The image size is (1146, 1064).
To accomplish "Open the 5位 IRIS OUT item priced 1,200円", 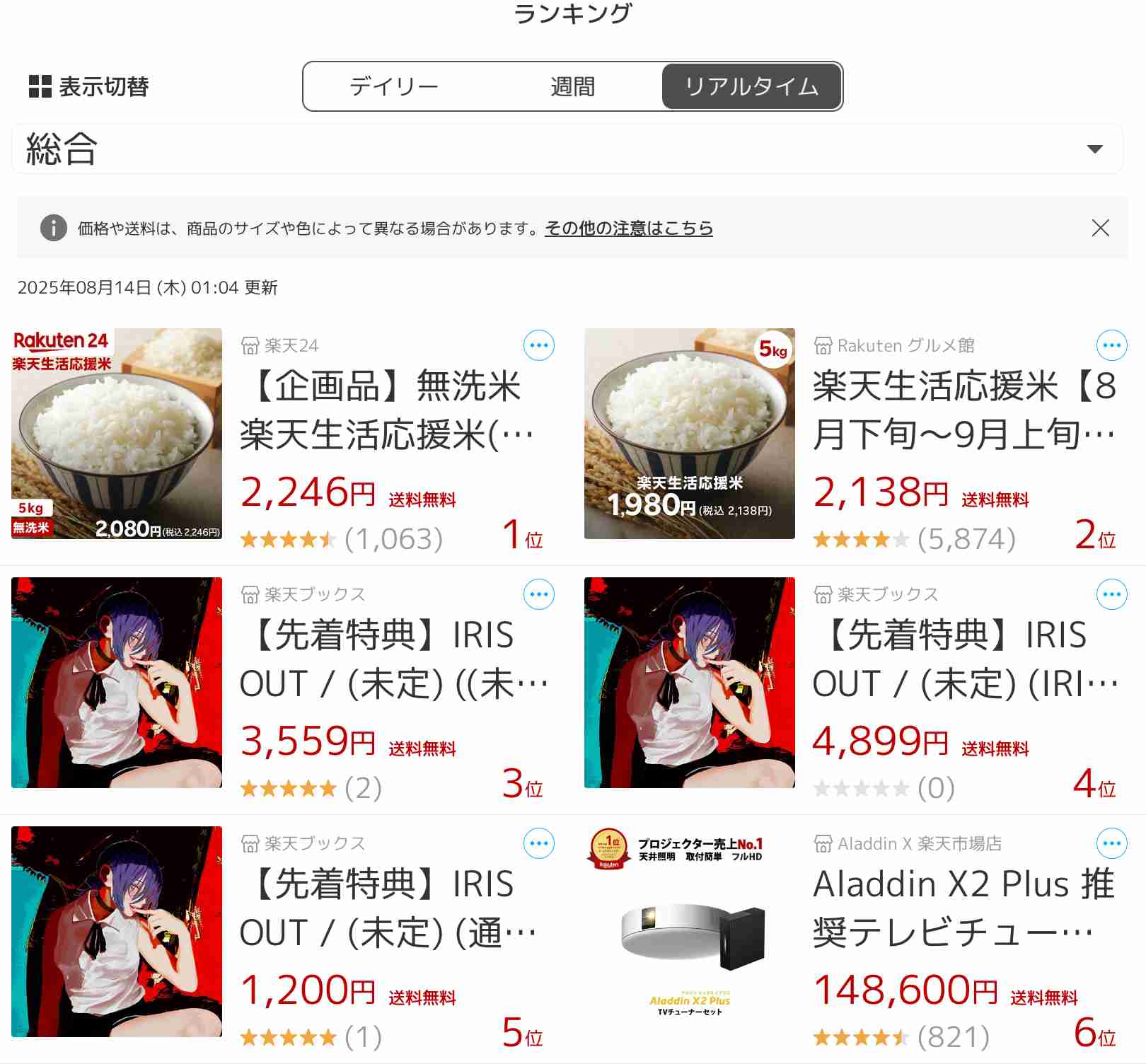I will [x=388, y=908].
